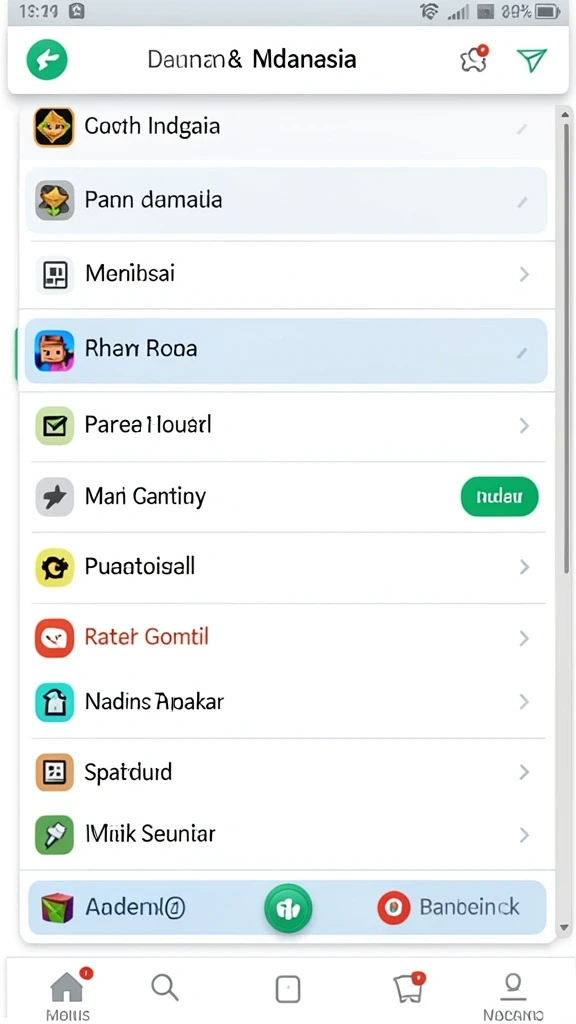Viewport: 576px width, 1024px height.
Task: Open Menibsai from the list
Action: point(287,274)
